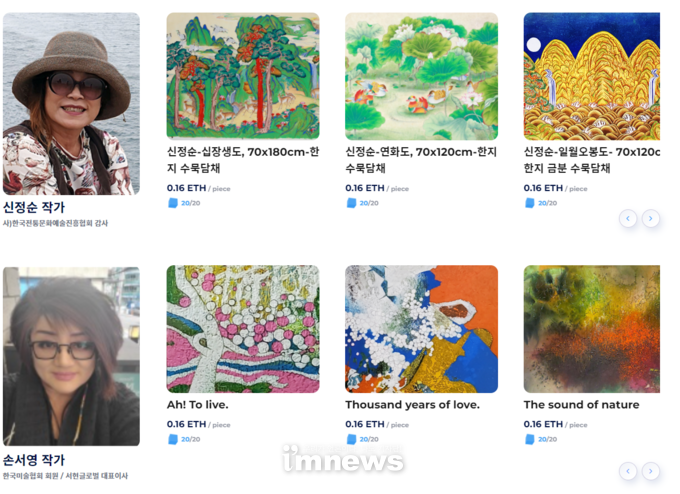Open the 신정순-십장생도 artwork card
Viewport: 680px width, 494px height.
click(x=243, y=76)
